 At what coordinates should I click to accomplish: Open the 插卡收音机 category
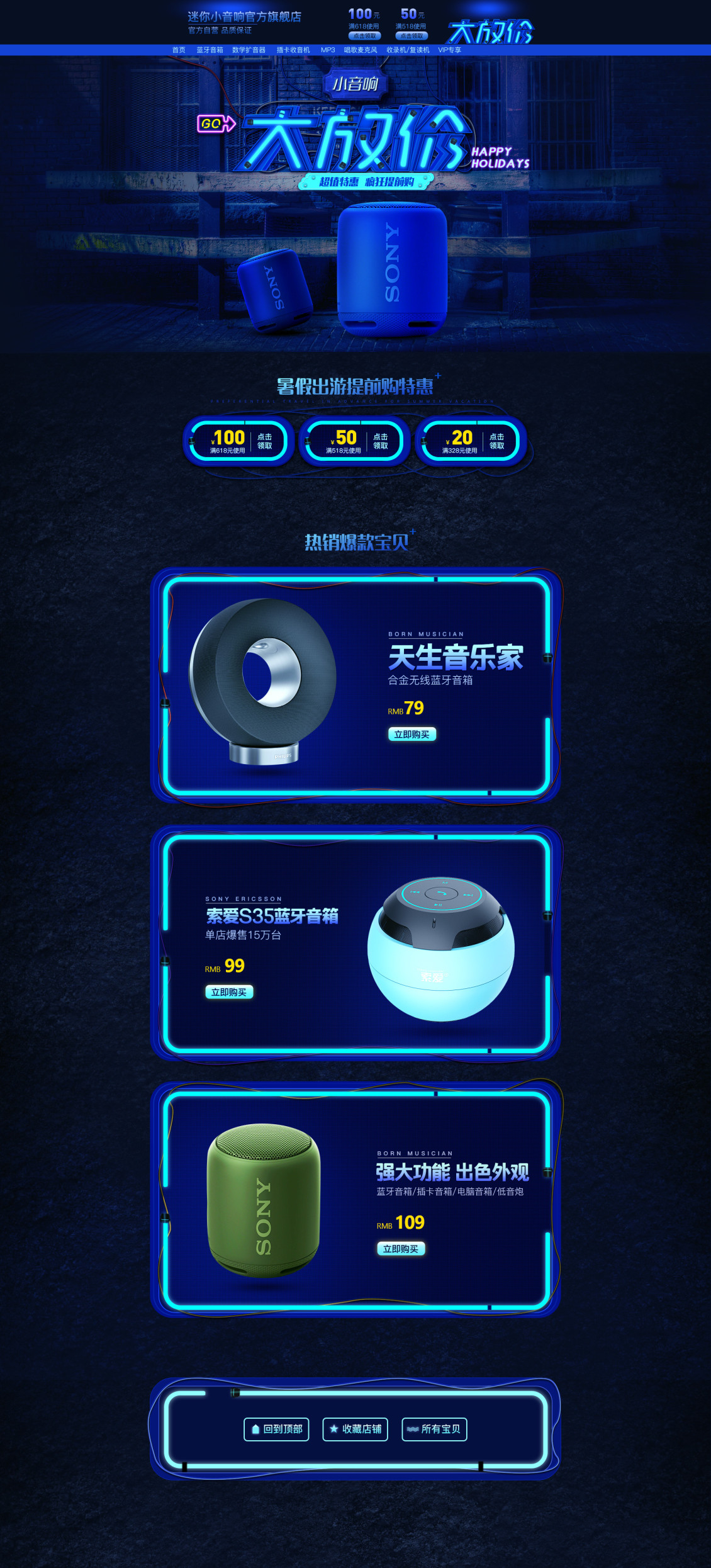click(293, 50)
